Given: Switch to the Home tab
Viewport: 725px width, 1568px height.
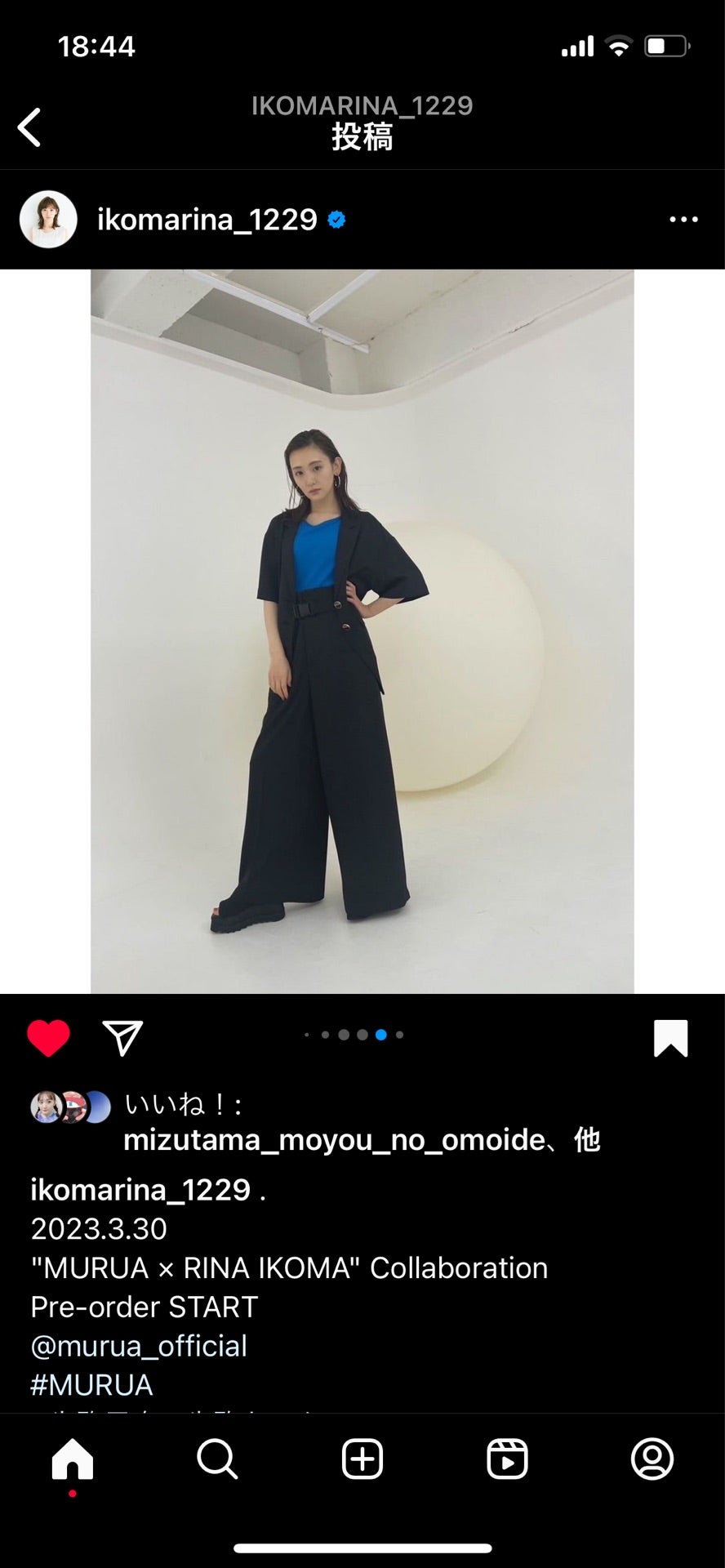Looking at the screenshot, I should pos(73,1459).
